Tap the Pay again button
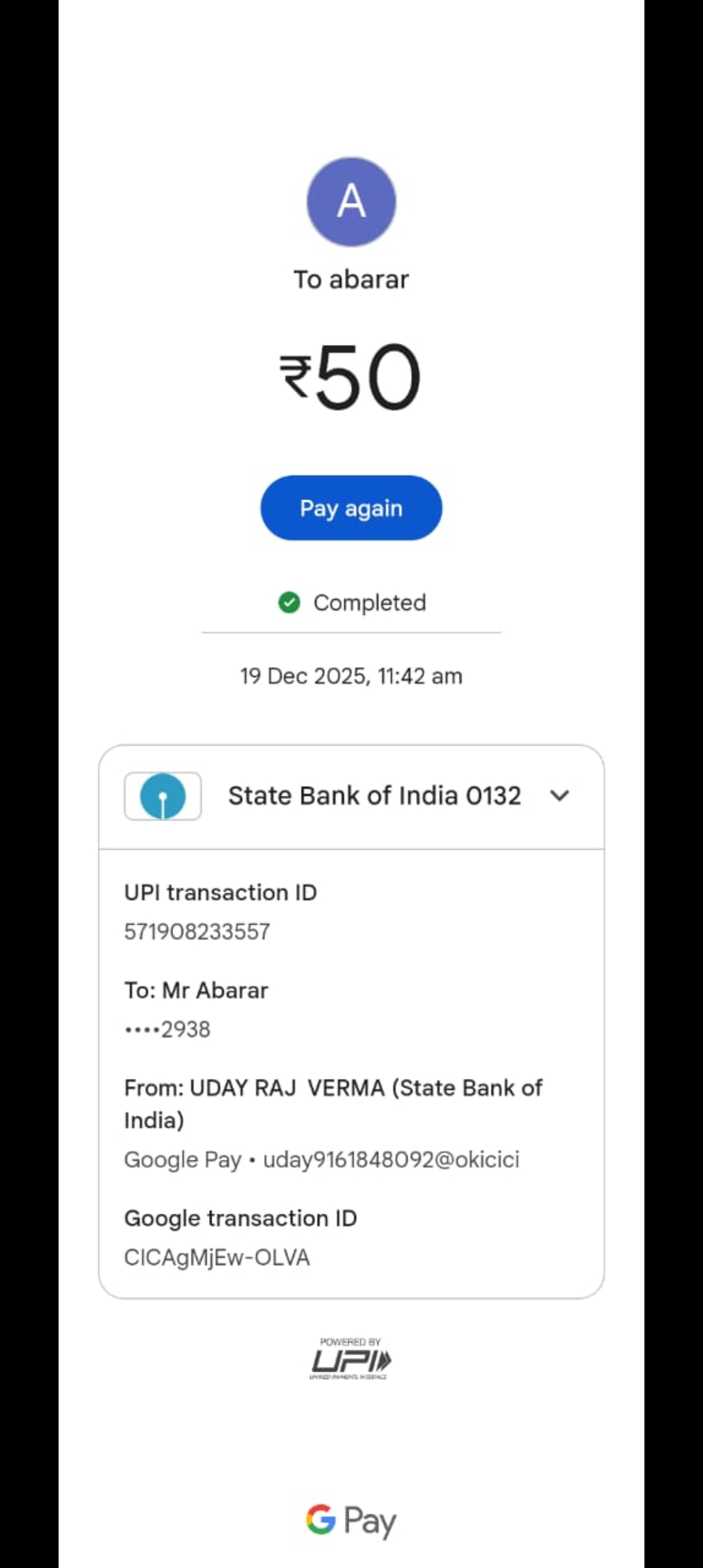The width and height of the screenshot is (703, 1568). [x=351, y=508]
